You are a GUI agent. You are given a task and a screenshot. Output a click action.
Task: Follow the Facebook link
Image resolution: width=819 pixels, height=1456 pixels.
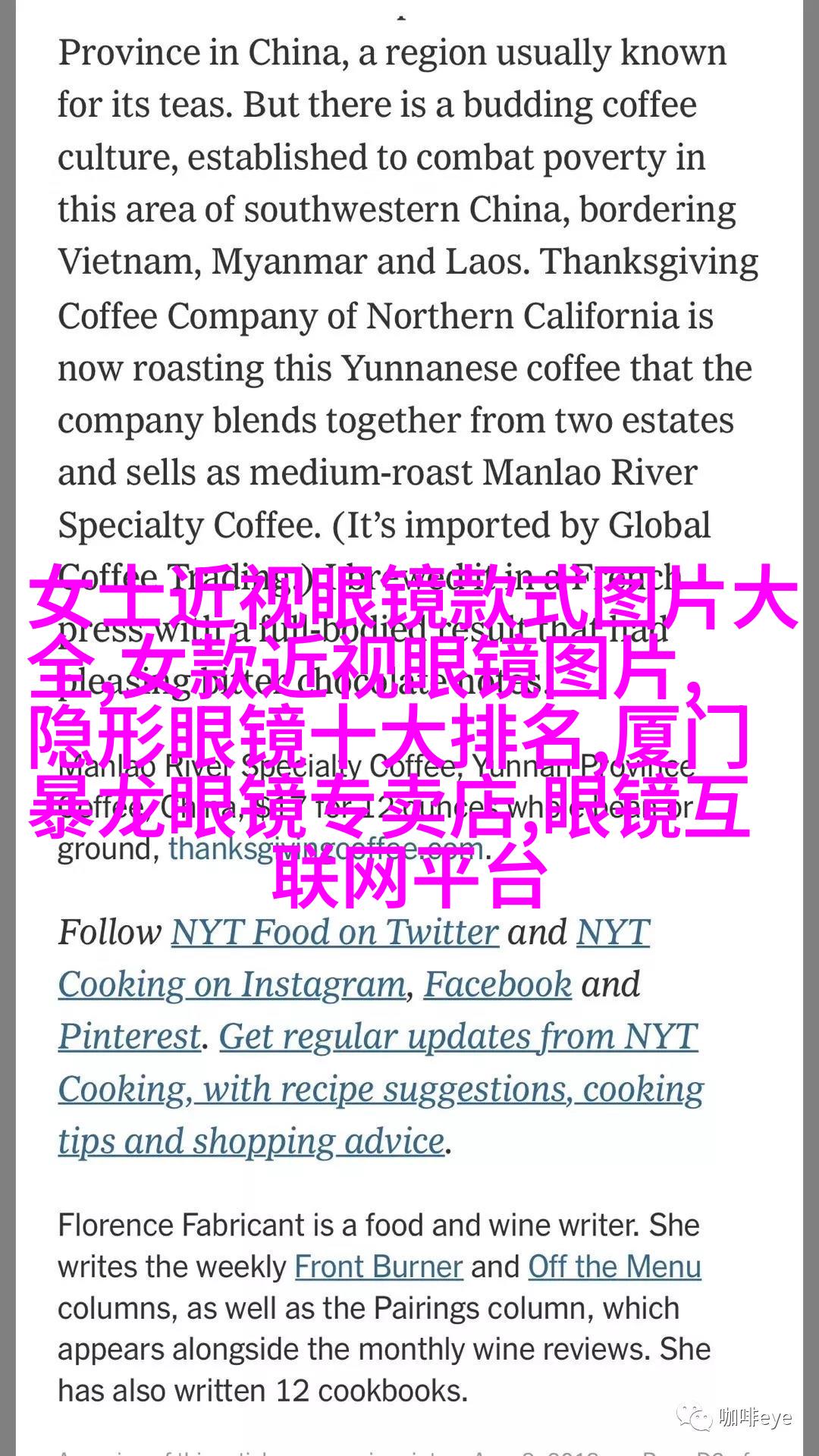(497, 984)
